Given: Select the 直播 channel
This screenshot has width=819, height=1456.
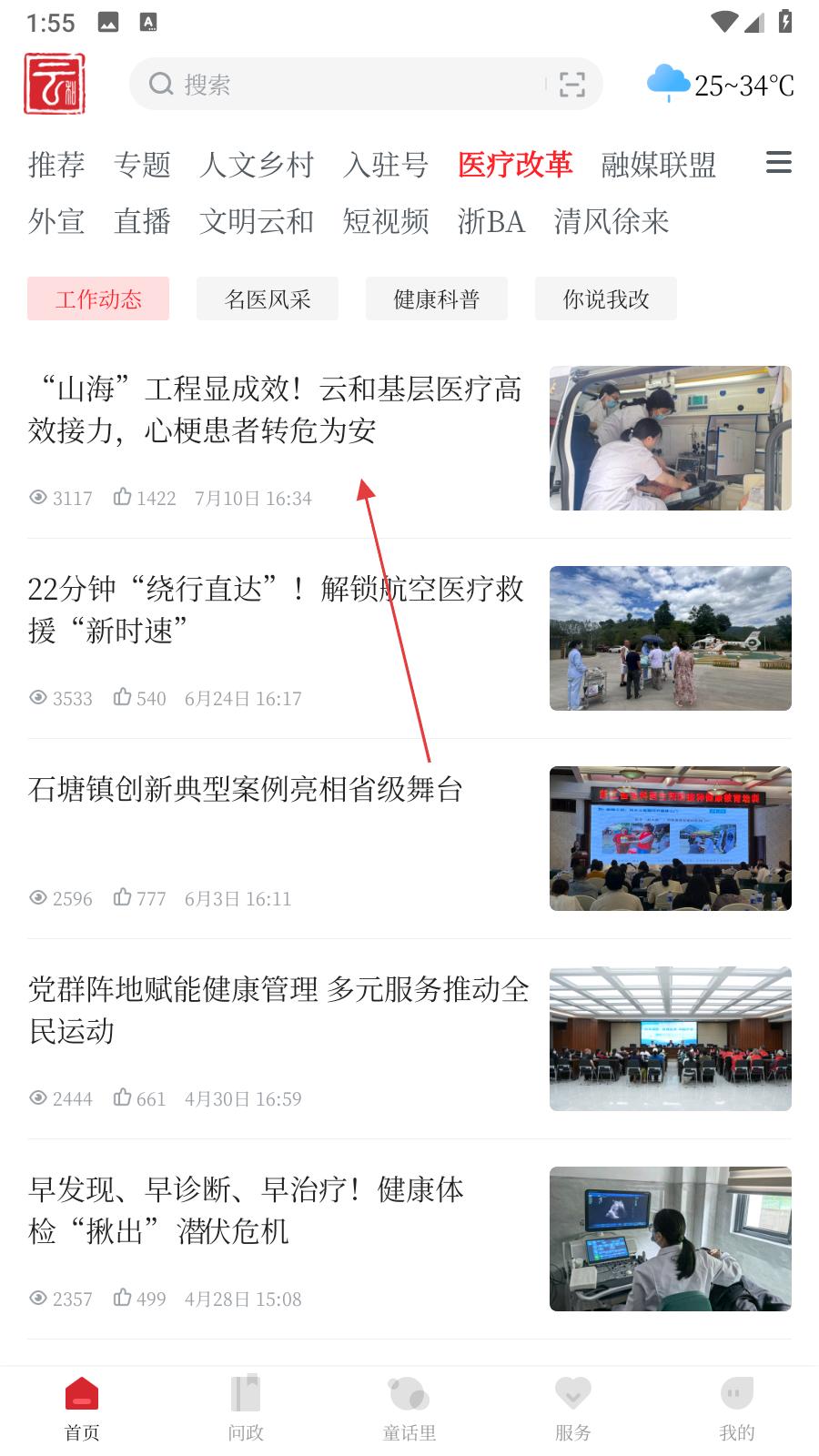Looking at the screenshot, I should (142, 221).
